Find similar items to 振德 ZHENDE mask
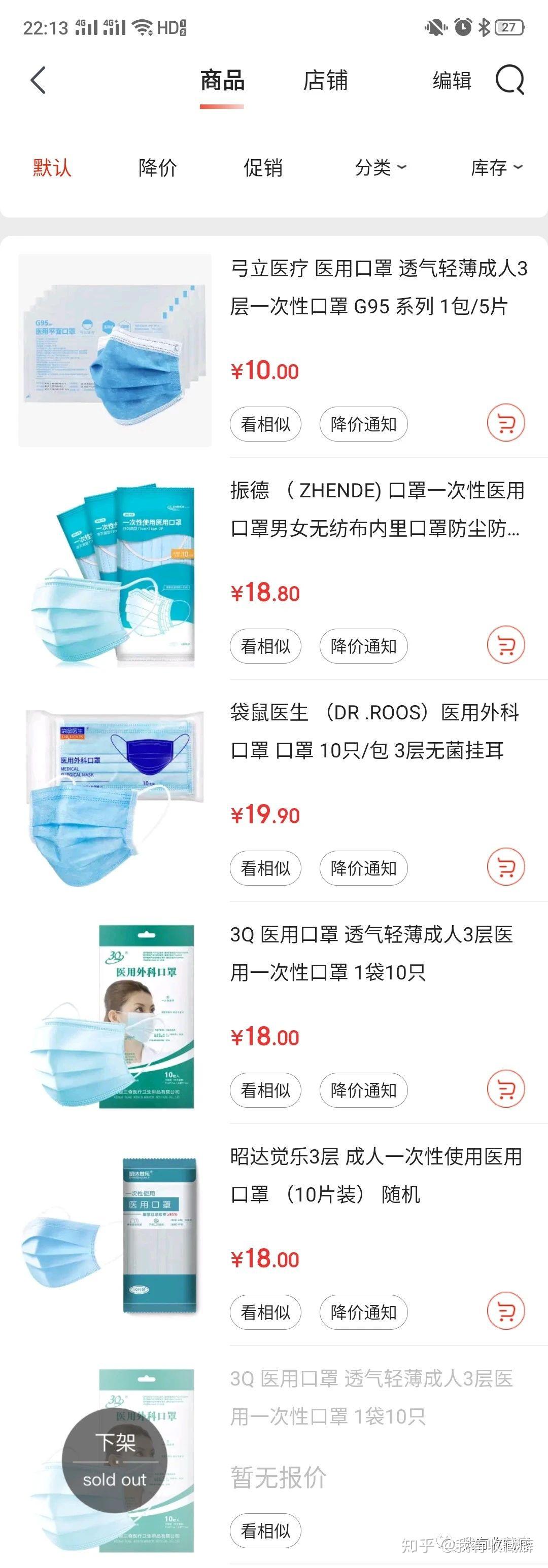 point(265,646)
